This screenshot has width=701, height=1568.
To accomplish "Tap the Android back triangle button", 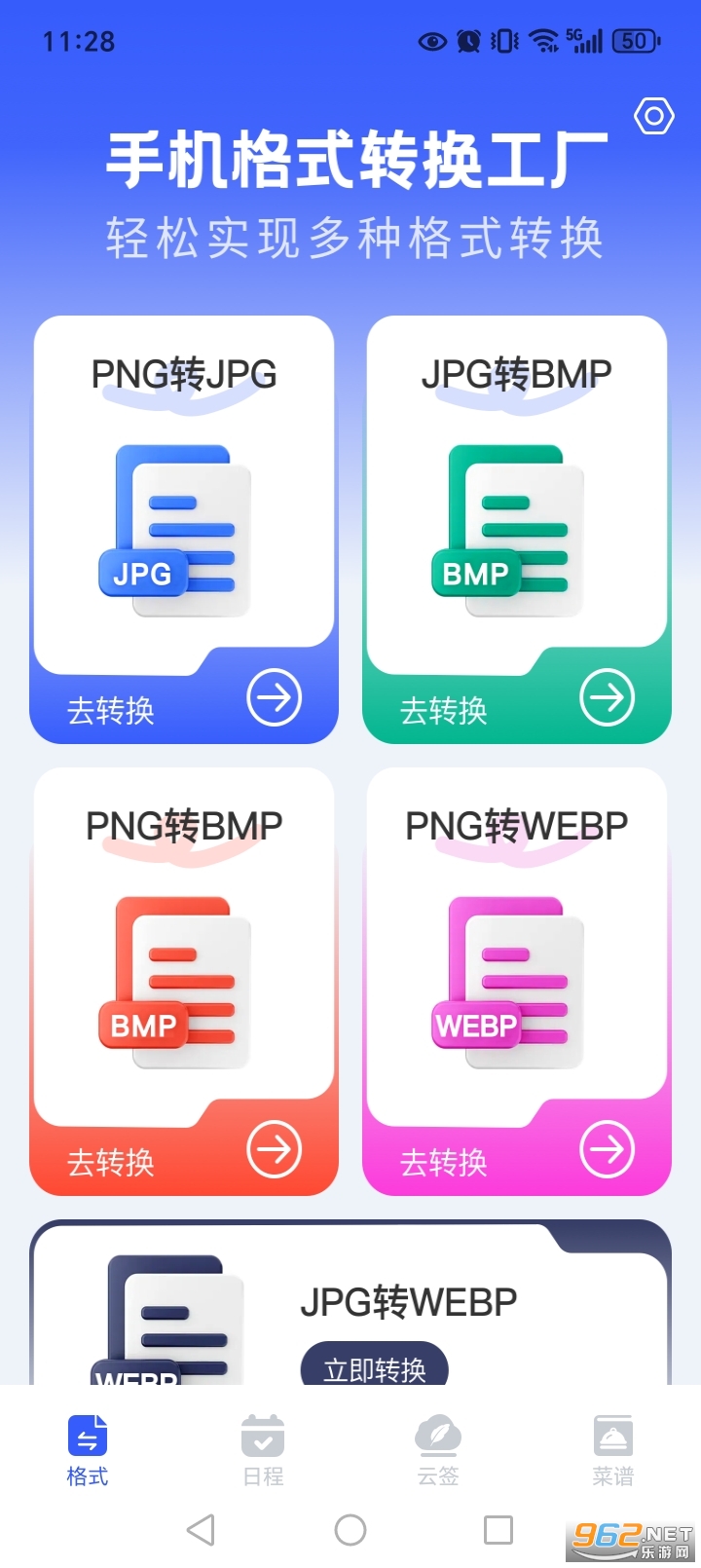I will click(x=202, y=1529).
